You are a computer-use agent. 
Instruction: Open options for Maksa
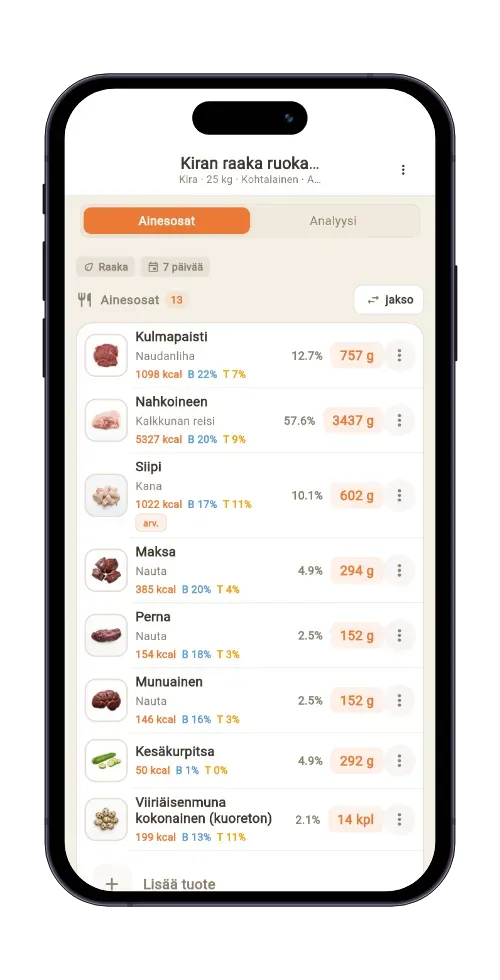tap(399, 571)
